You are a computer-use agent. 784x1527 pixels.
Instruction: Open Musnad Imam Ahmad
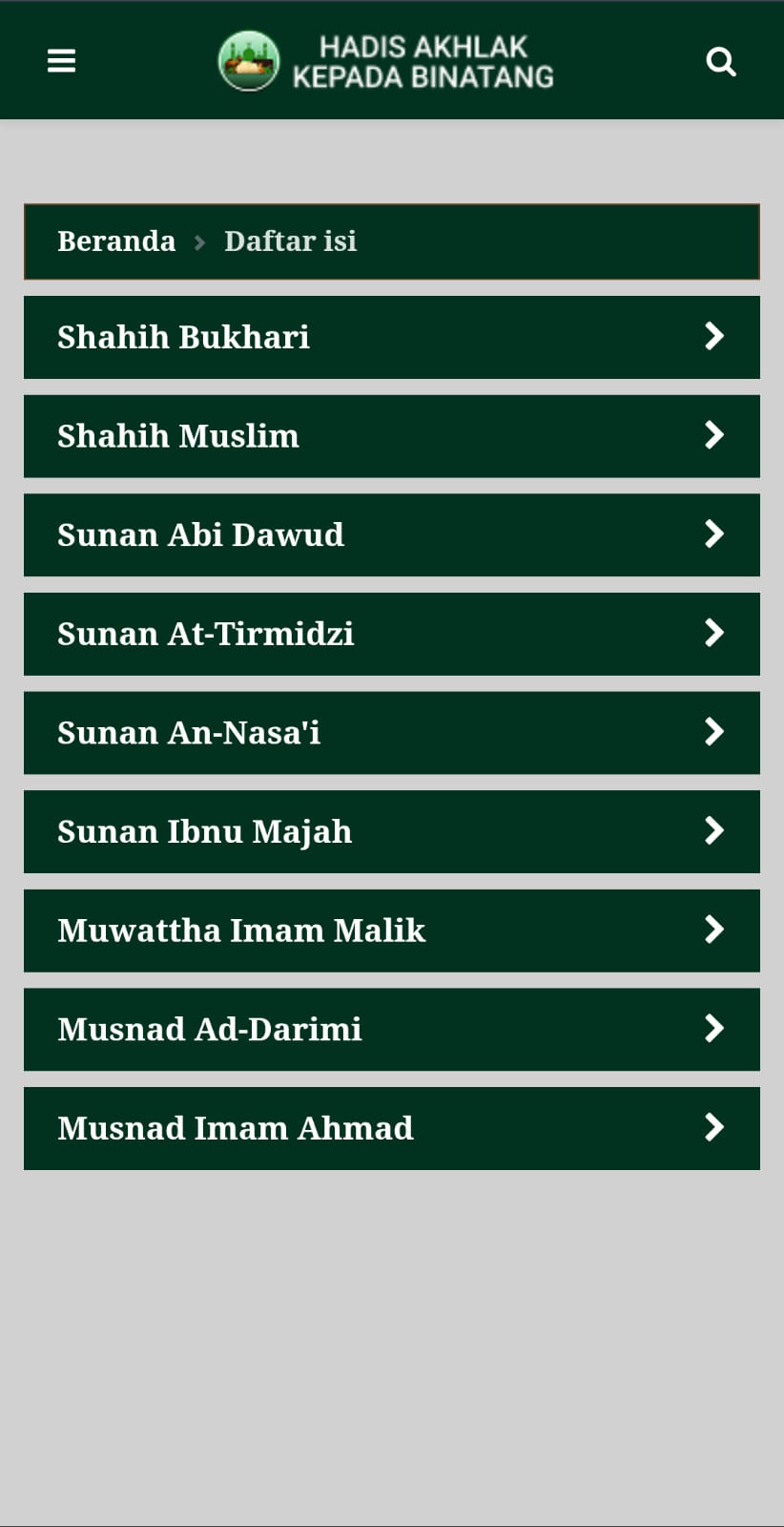tap(392, 1128)
